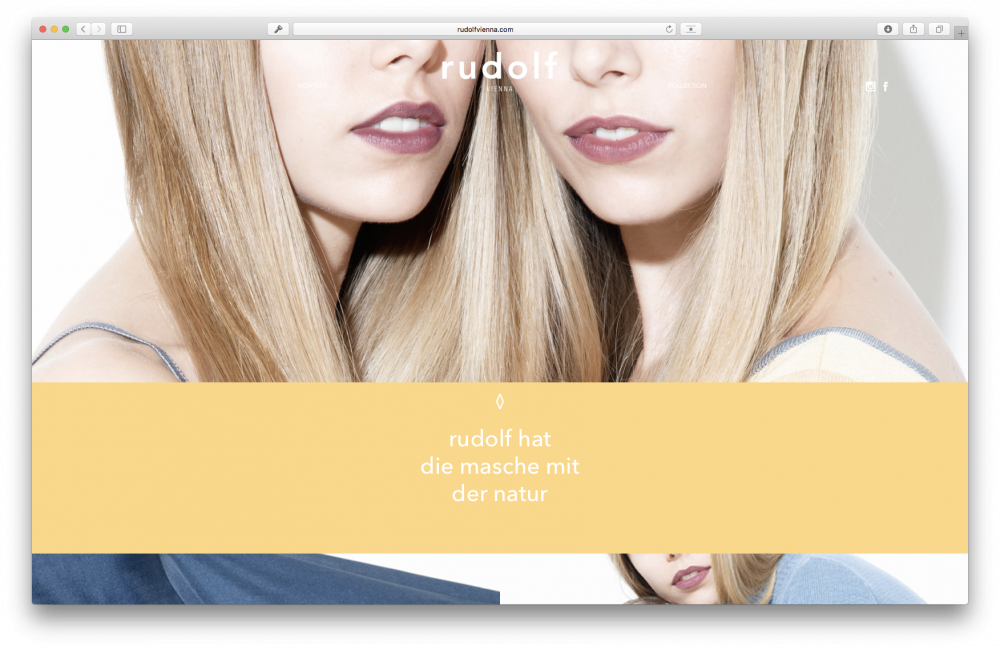
Task: Open the password key toolbar button
Action: [x=278, y=29]
